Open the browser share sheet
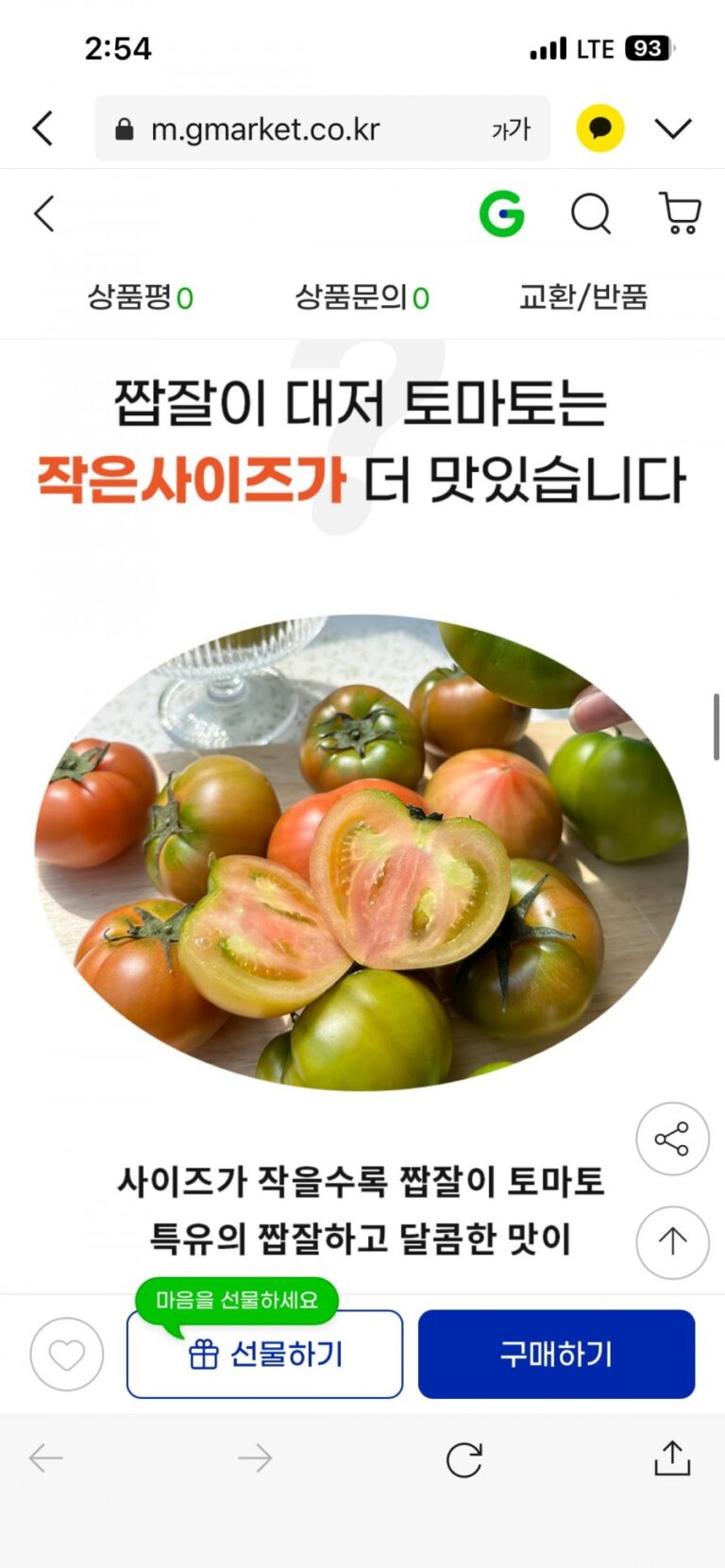The height and width of the screenshot is (1568, 725). 672,1458
